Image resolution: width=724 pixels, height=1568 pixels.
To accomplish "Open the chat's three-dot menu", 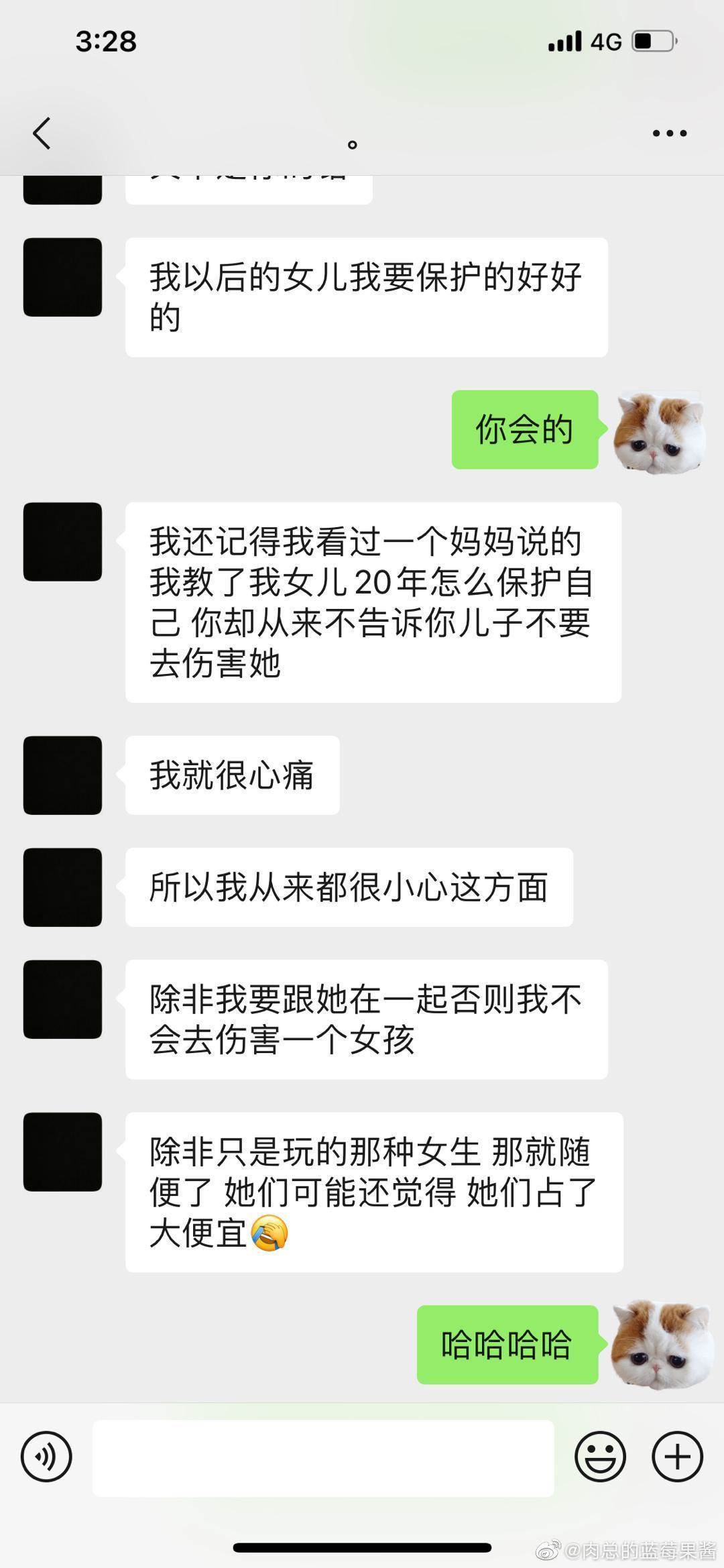I will point(670,133).
